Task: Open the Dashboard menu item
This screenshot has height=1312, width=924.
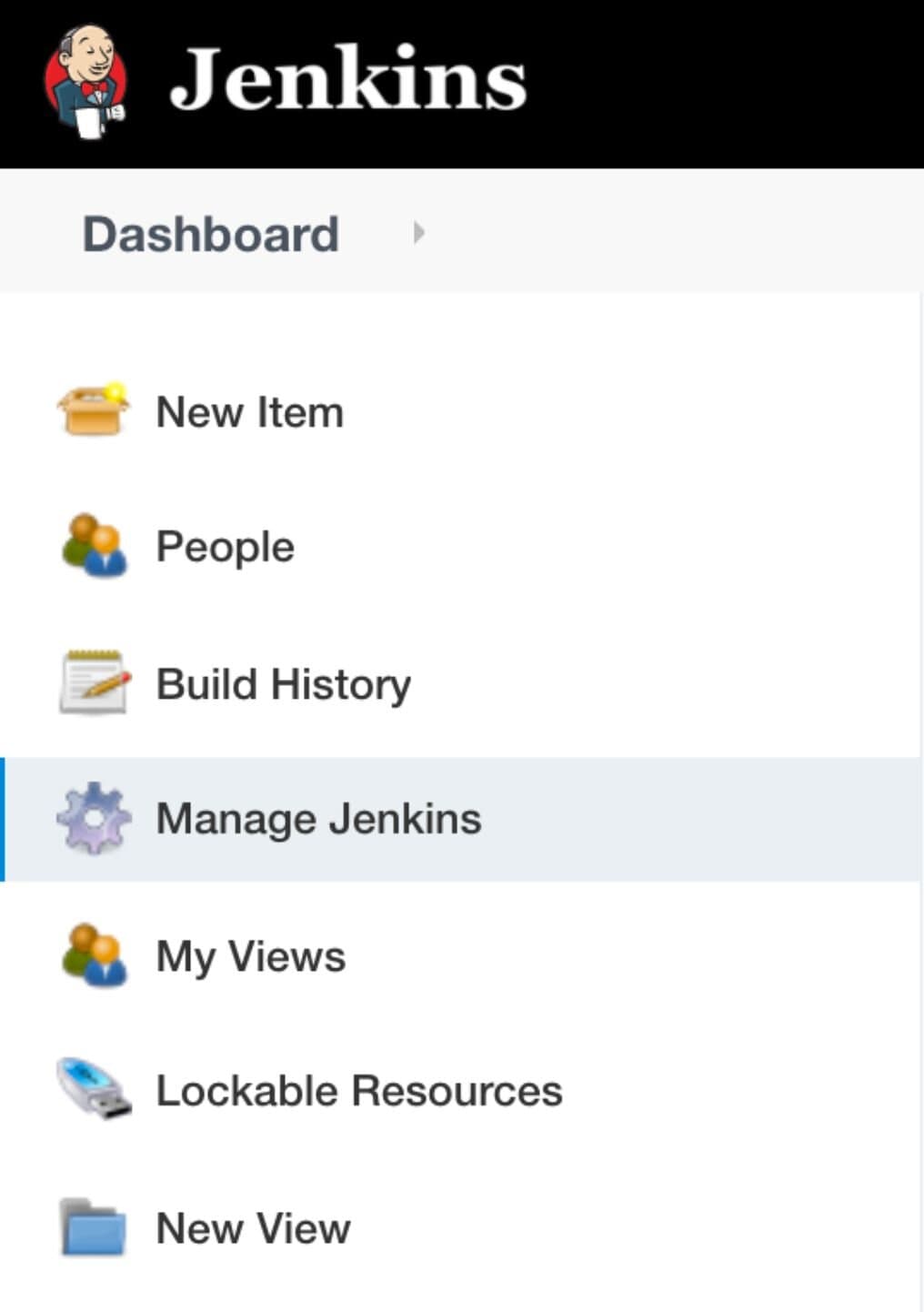Action: [x=211, y=233]
